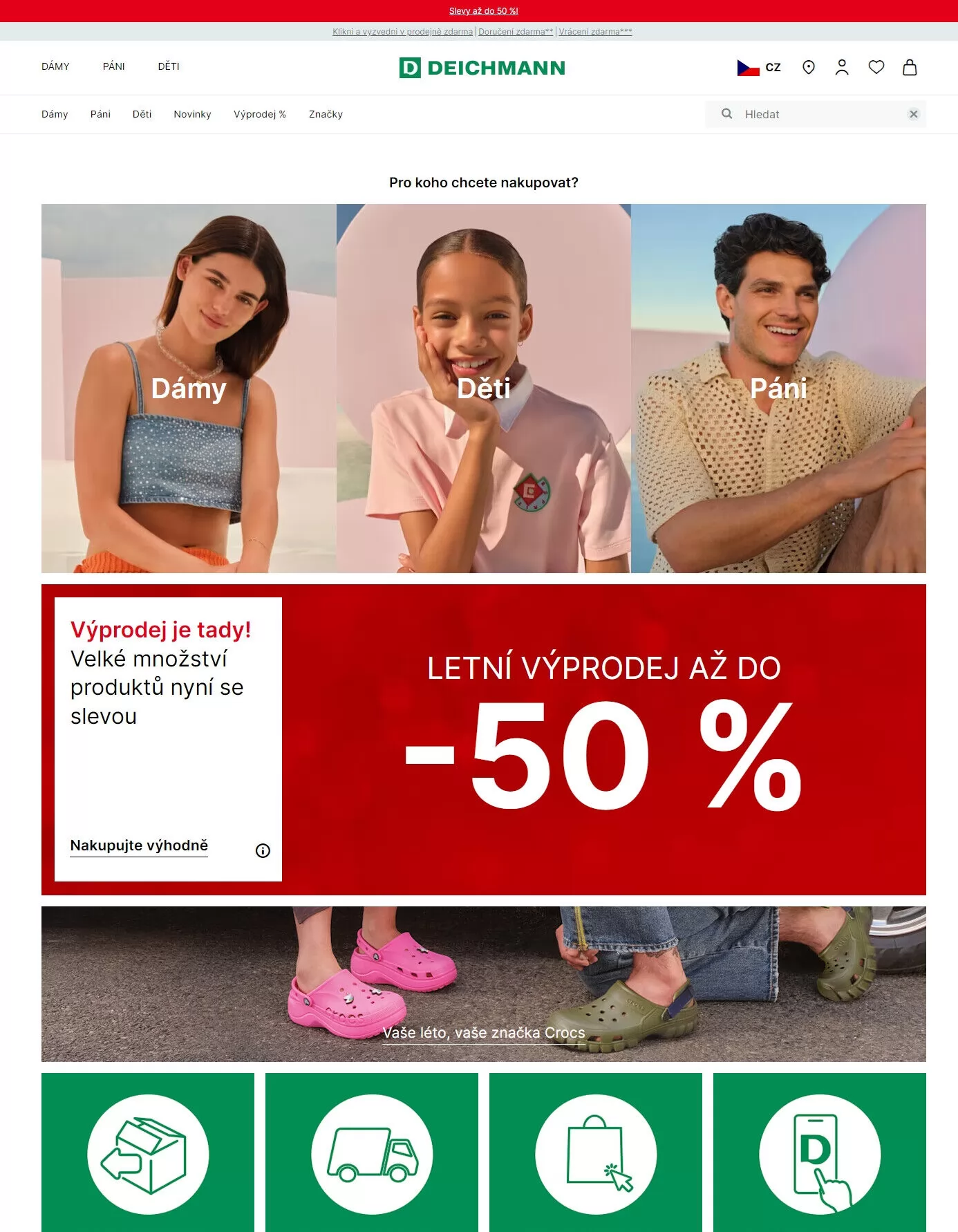958x1232 pixels.
Task: Tap the Slevy až do 50 %! link
Action: tap(483, 11)
